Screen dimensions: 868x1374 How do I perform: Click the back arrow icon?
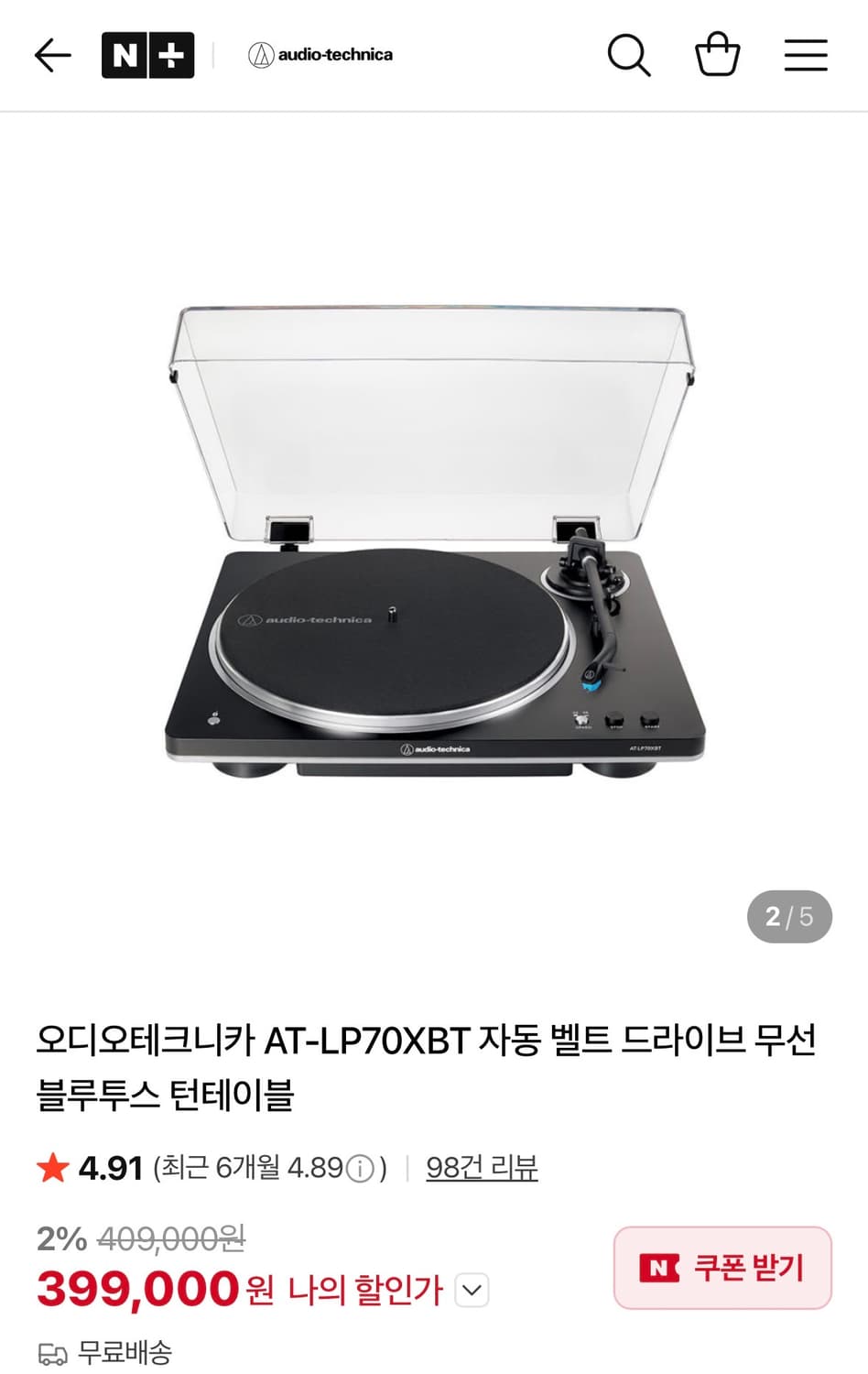52,55
